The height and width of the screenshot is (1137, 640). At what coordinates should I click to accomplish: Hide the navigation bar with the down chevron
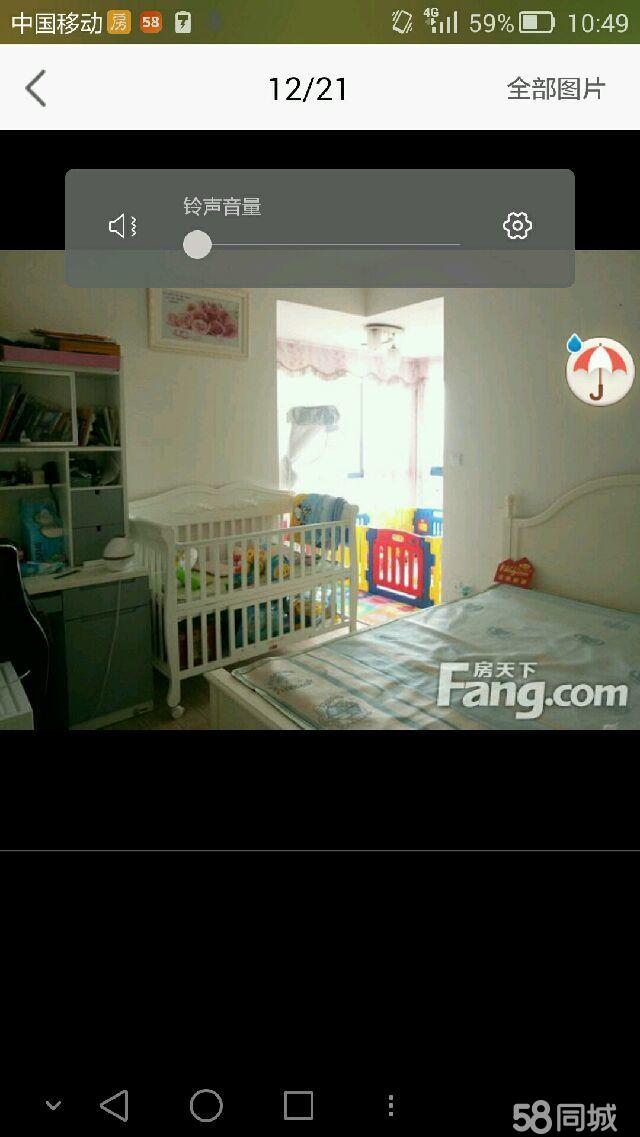coord(54,1105)
